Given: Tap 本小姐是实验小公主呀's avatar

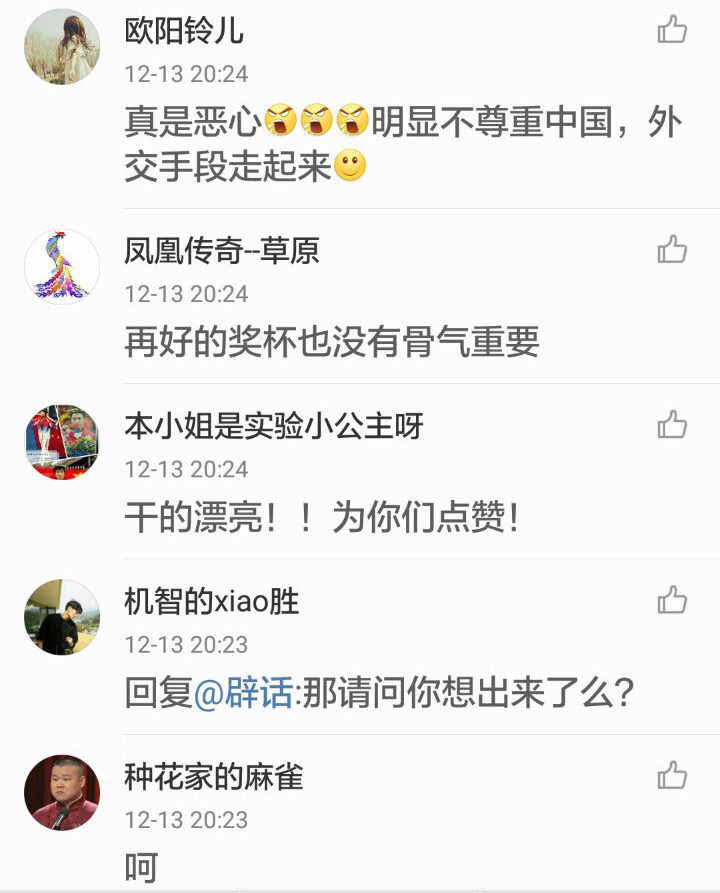Looking at the screenshot, I should click(x=62, y=442).
